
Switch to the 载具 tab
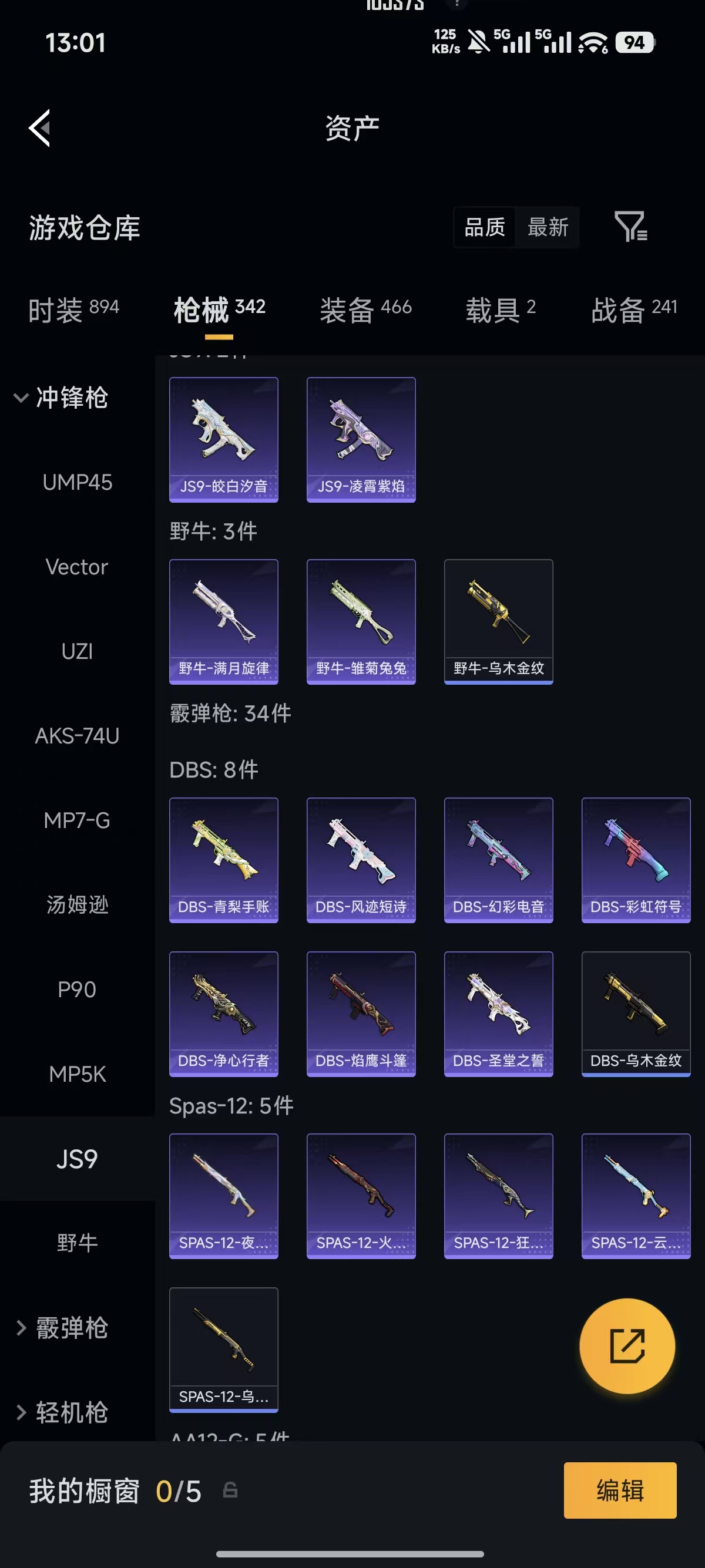pyautogui.click(x=501, y=310)
